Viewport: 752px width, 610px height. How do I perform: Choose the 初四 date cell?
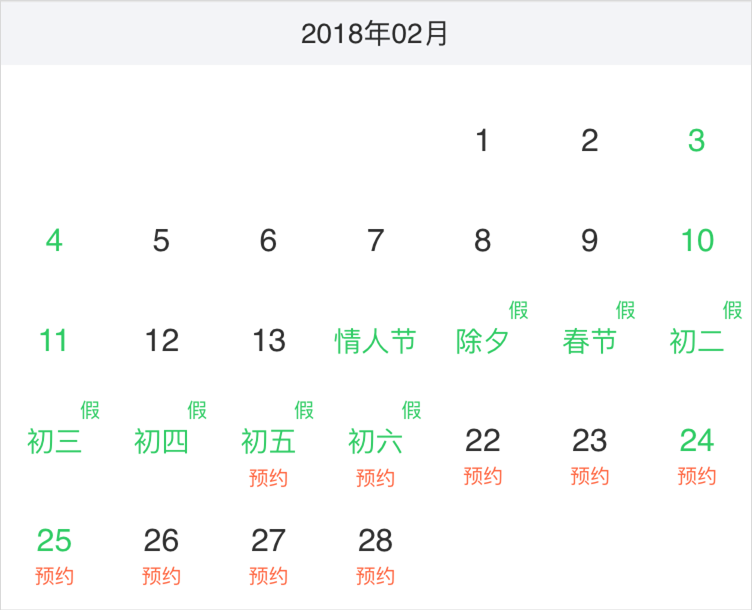[161, 442]
